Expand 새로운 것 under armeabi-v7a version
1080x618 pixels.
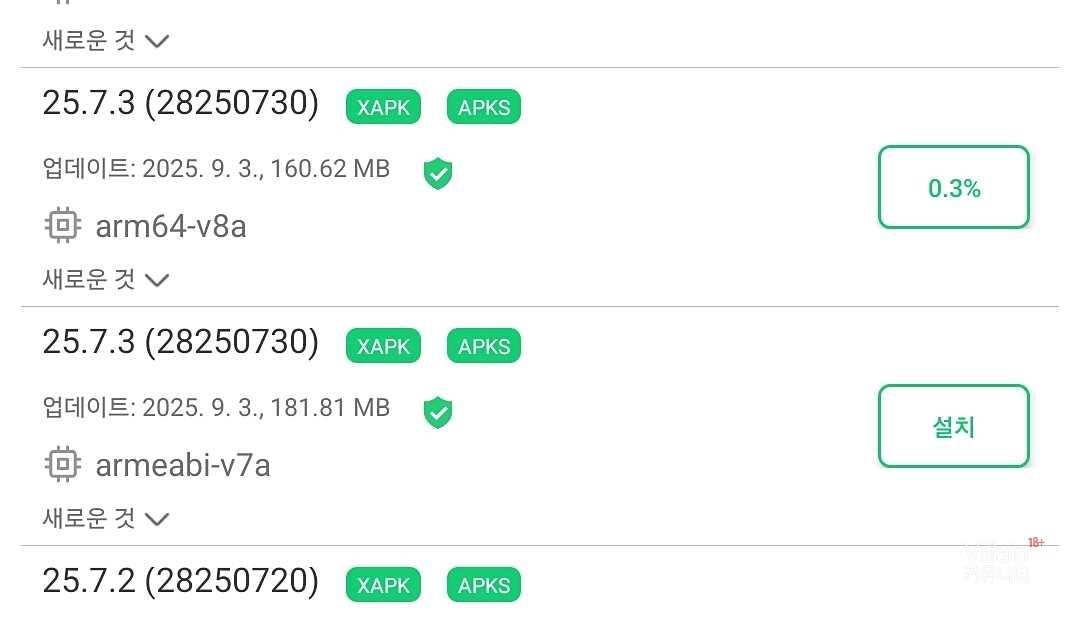tap(105, 519)
